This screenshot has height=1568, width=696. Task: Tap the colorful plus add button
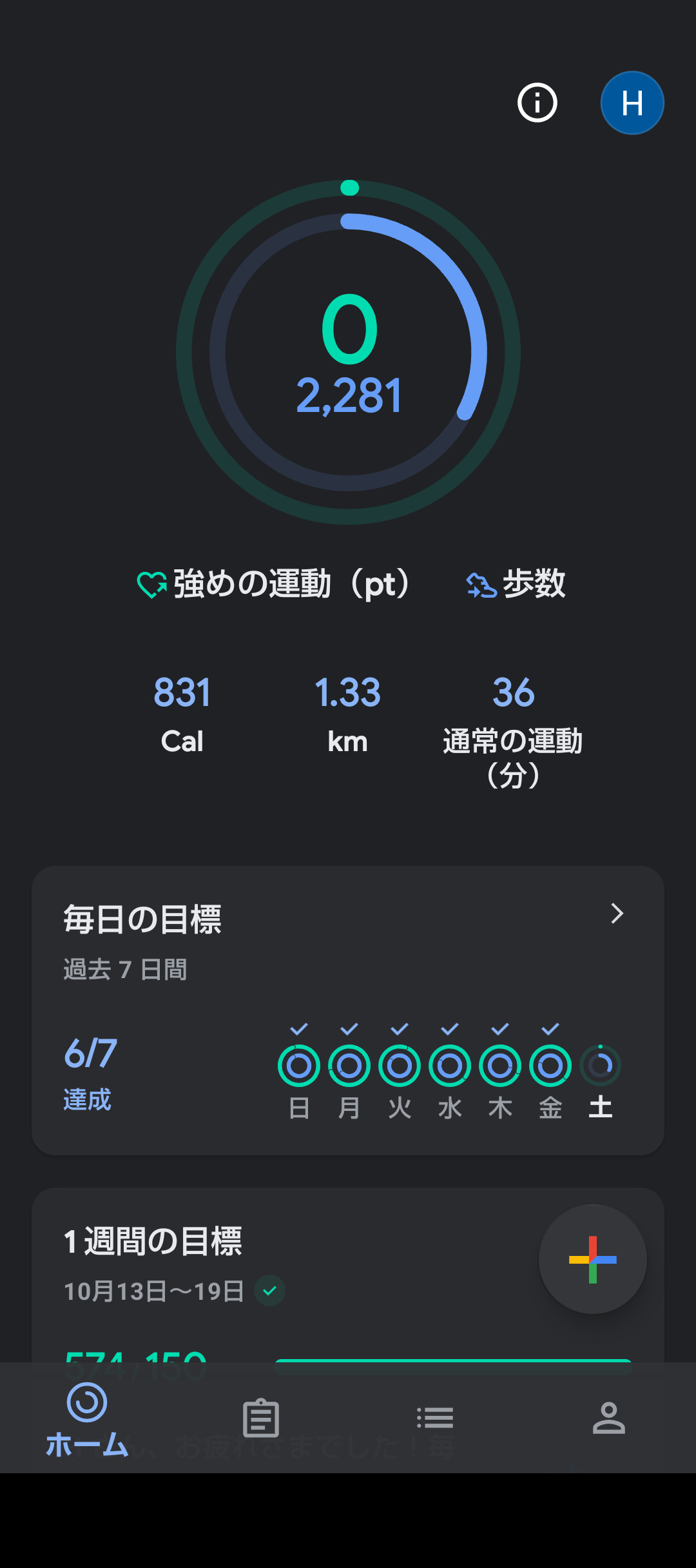(592, 1259)
